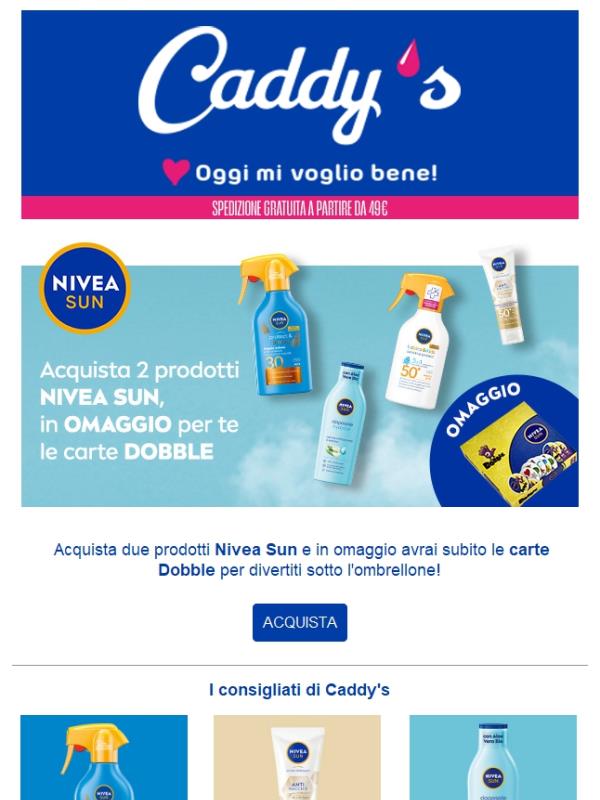Open the Caddy's header banner
Viewport: 600px width, 800px height.
click(299, 114)
